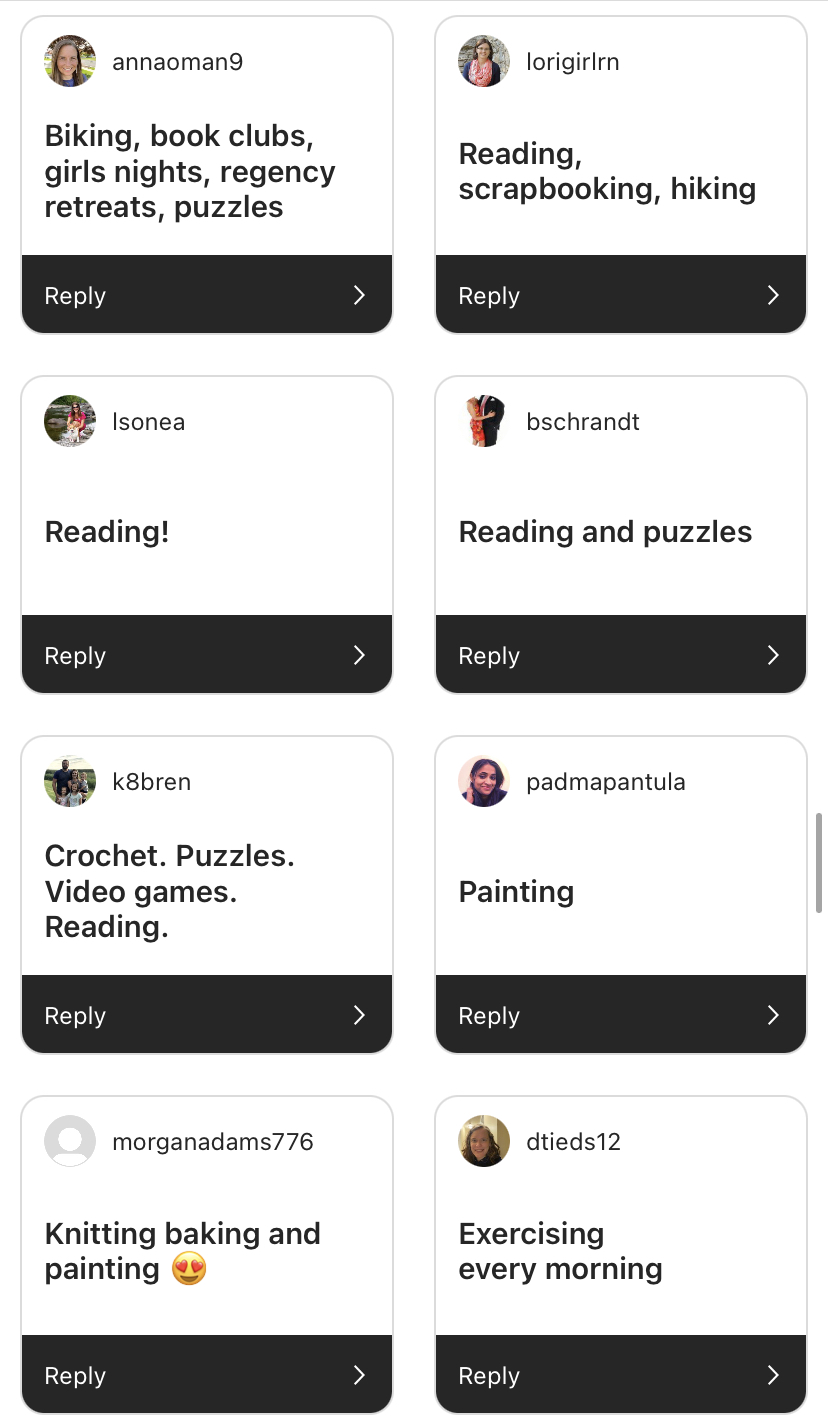The image size is (828, 1426).
Task: Reply to k8bren's response
Action: point(206,1015)
